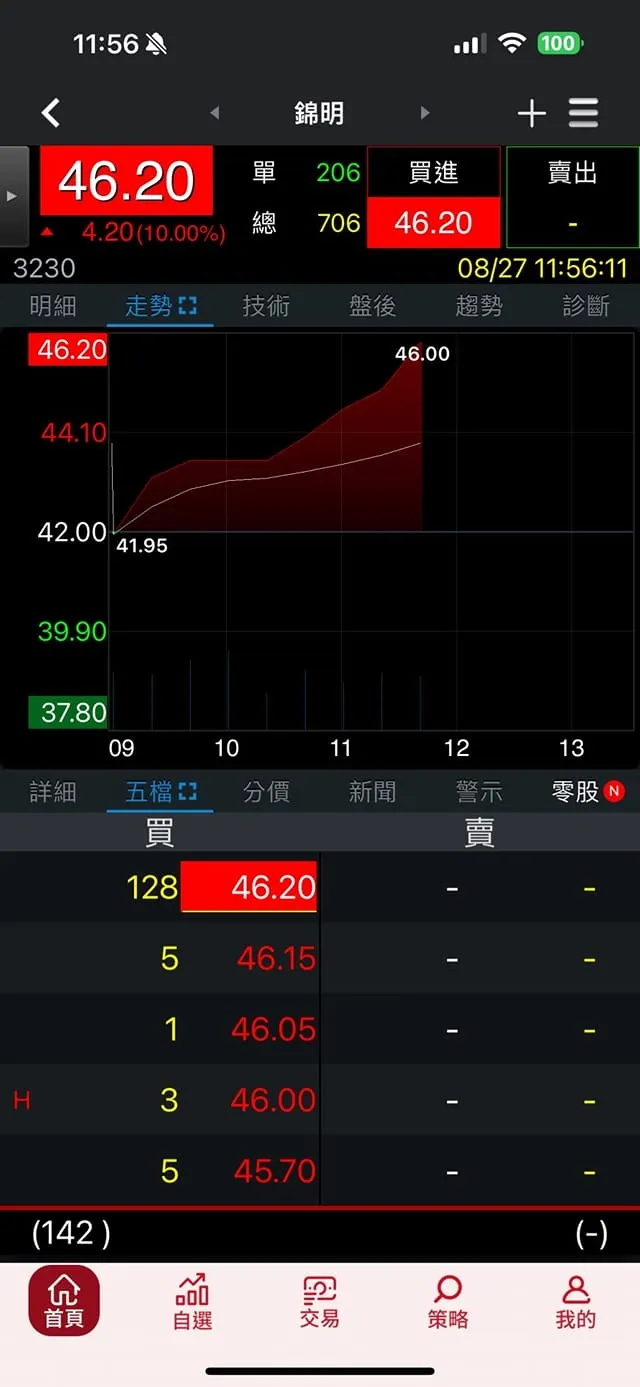This screenshot has width=640, height=1387.
Task: Switch to the 詳細 tab
Action: pos(53,792)
